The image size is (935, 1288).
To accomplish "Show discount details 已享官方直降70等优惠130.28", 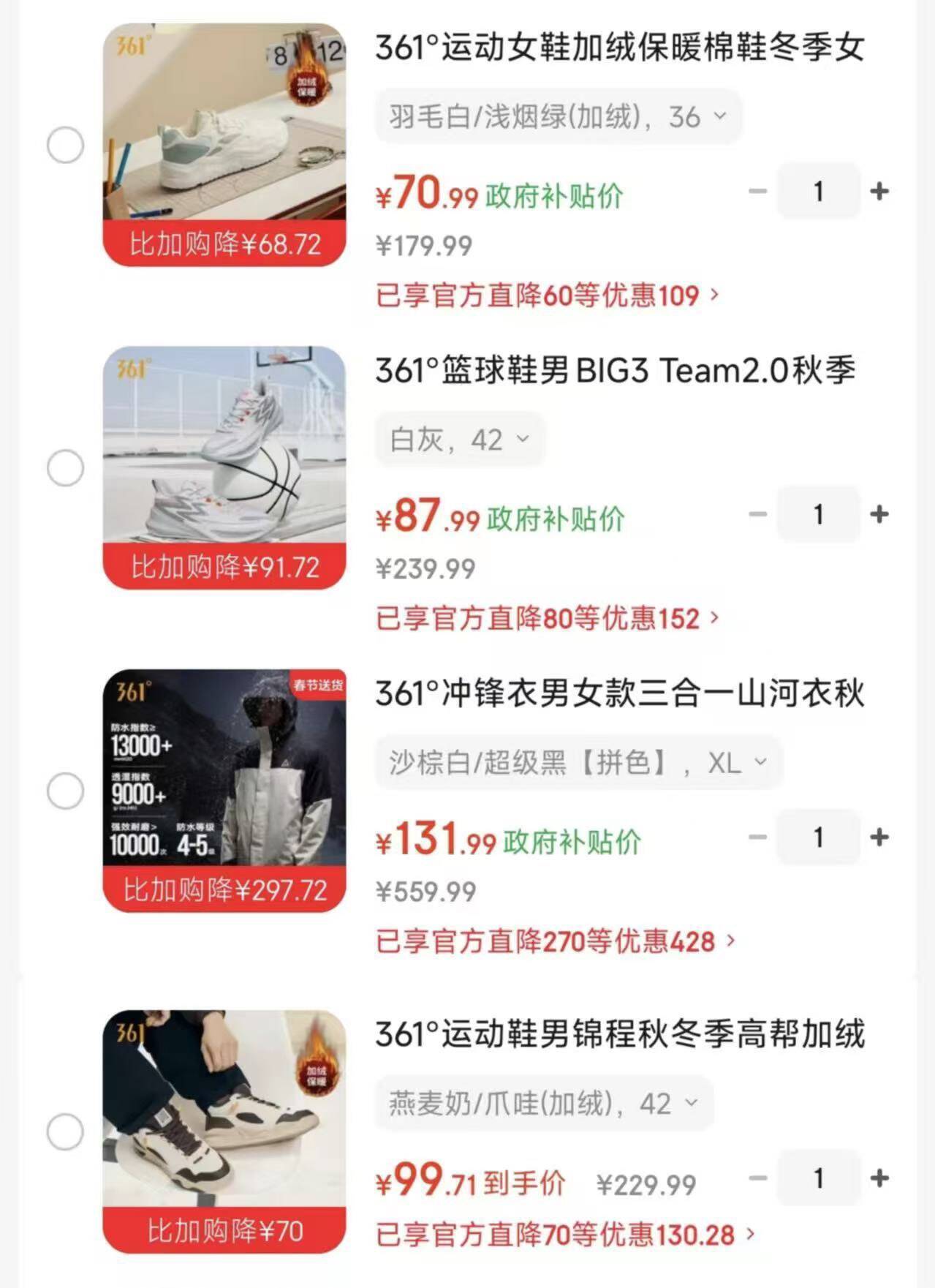I will [x=564, y=1235].
